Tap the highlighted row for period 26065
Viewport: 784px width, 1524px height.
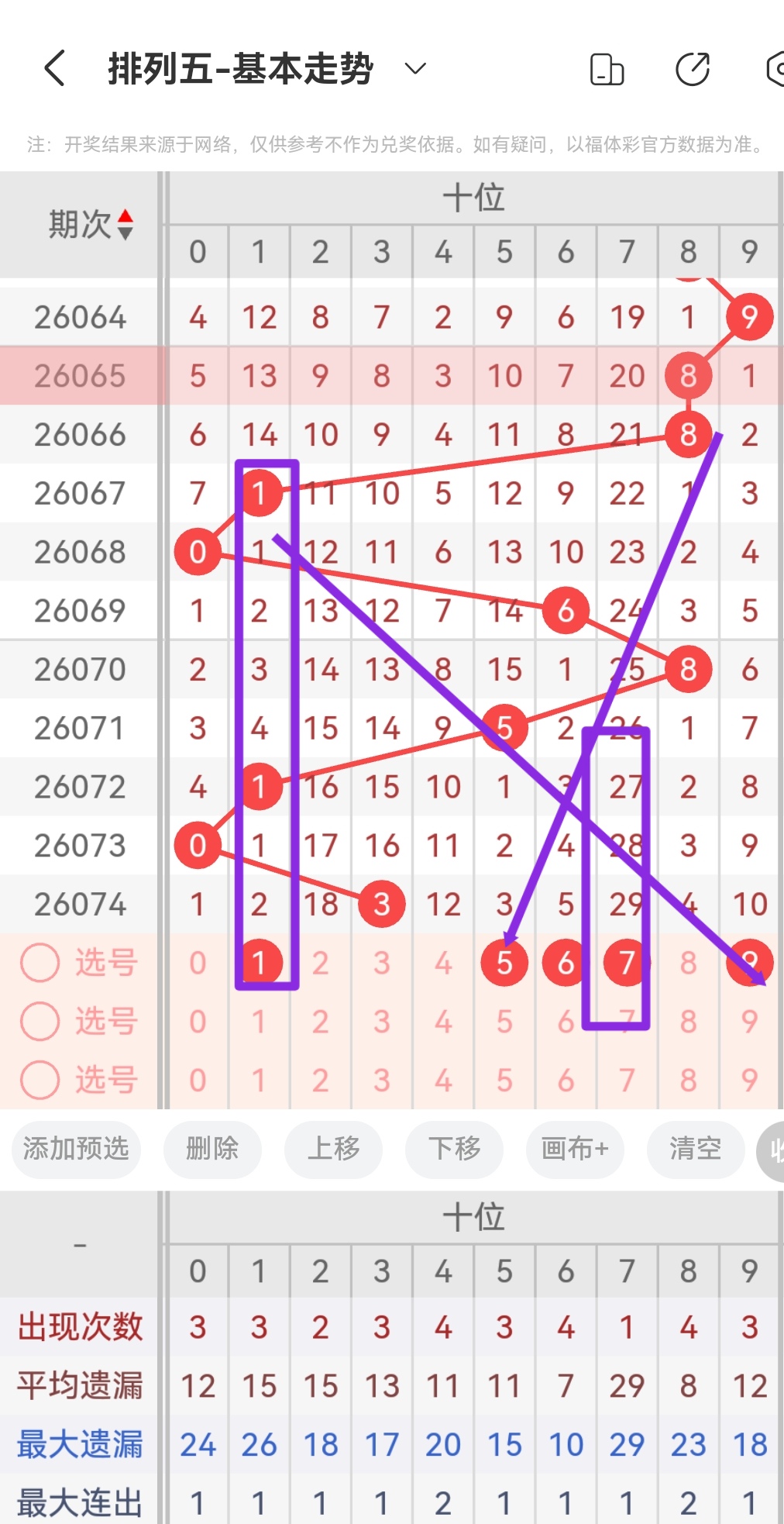click(x=80, y=376)
